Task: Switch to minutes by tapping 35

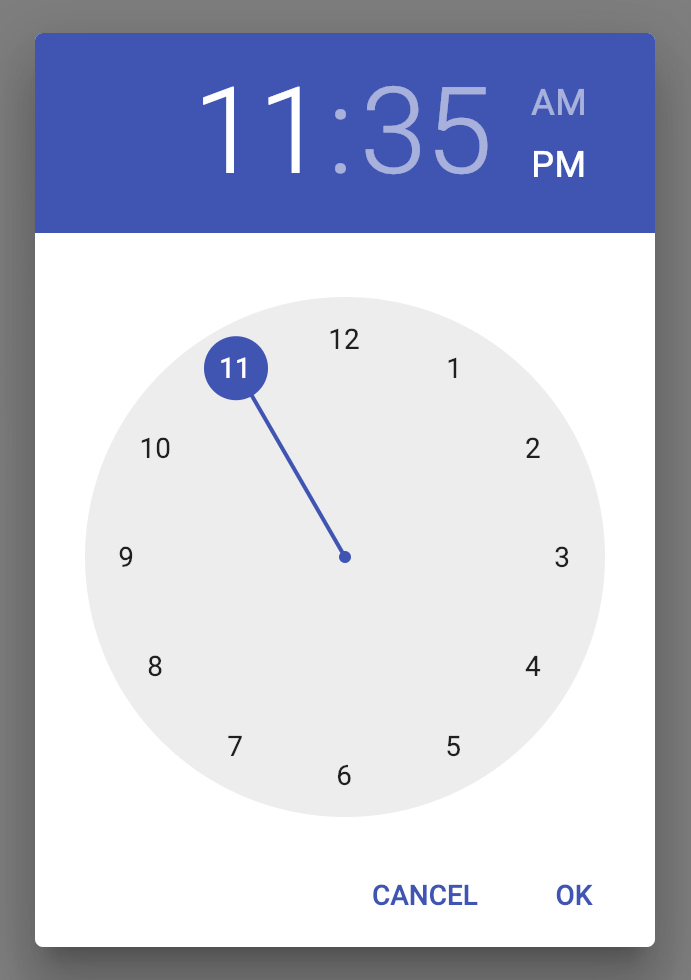Action: click(426, 132)
